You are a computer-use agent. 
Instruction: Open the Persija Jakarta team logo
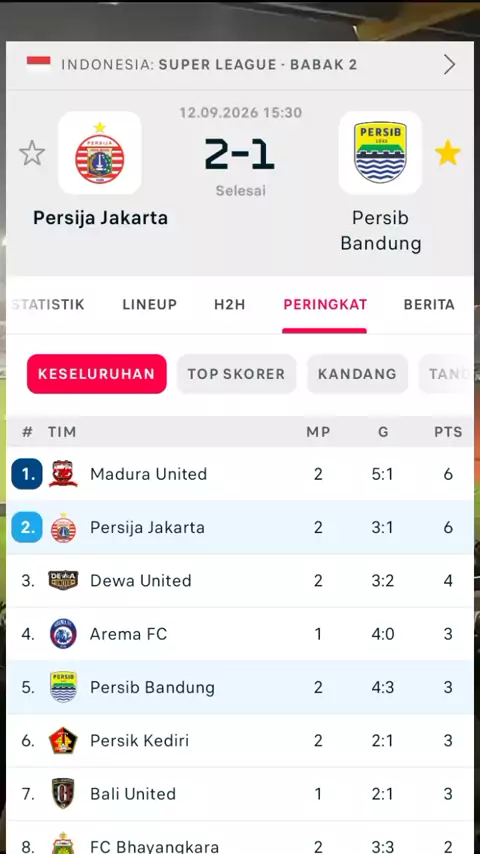[100, 153]
